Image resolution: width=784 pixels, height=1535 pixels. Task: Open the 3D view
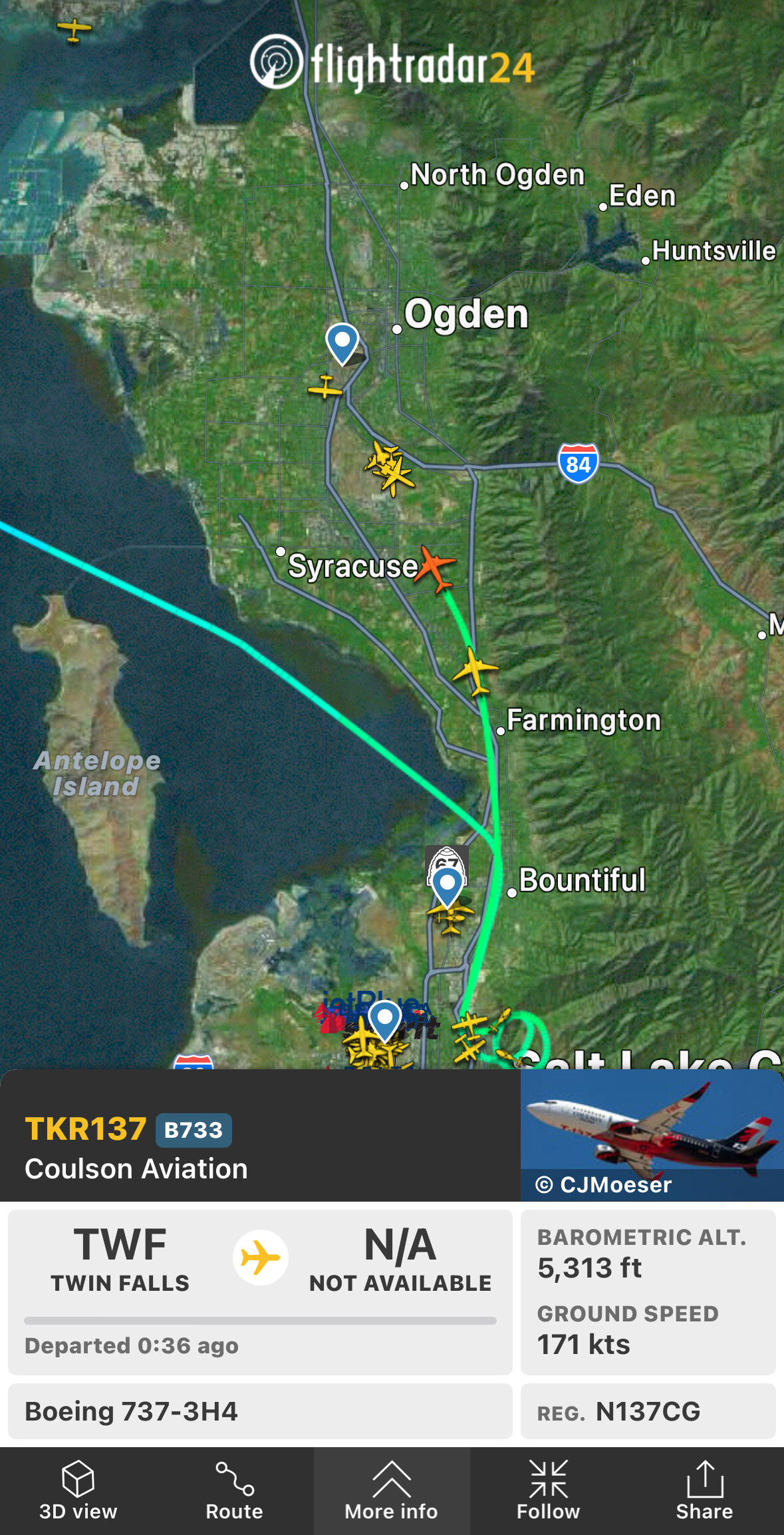tap(78, 1490)
